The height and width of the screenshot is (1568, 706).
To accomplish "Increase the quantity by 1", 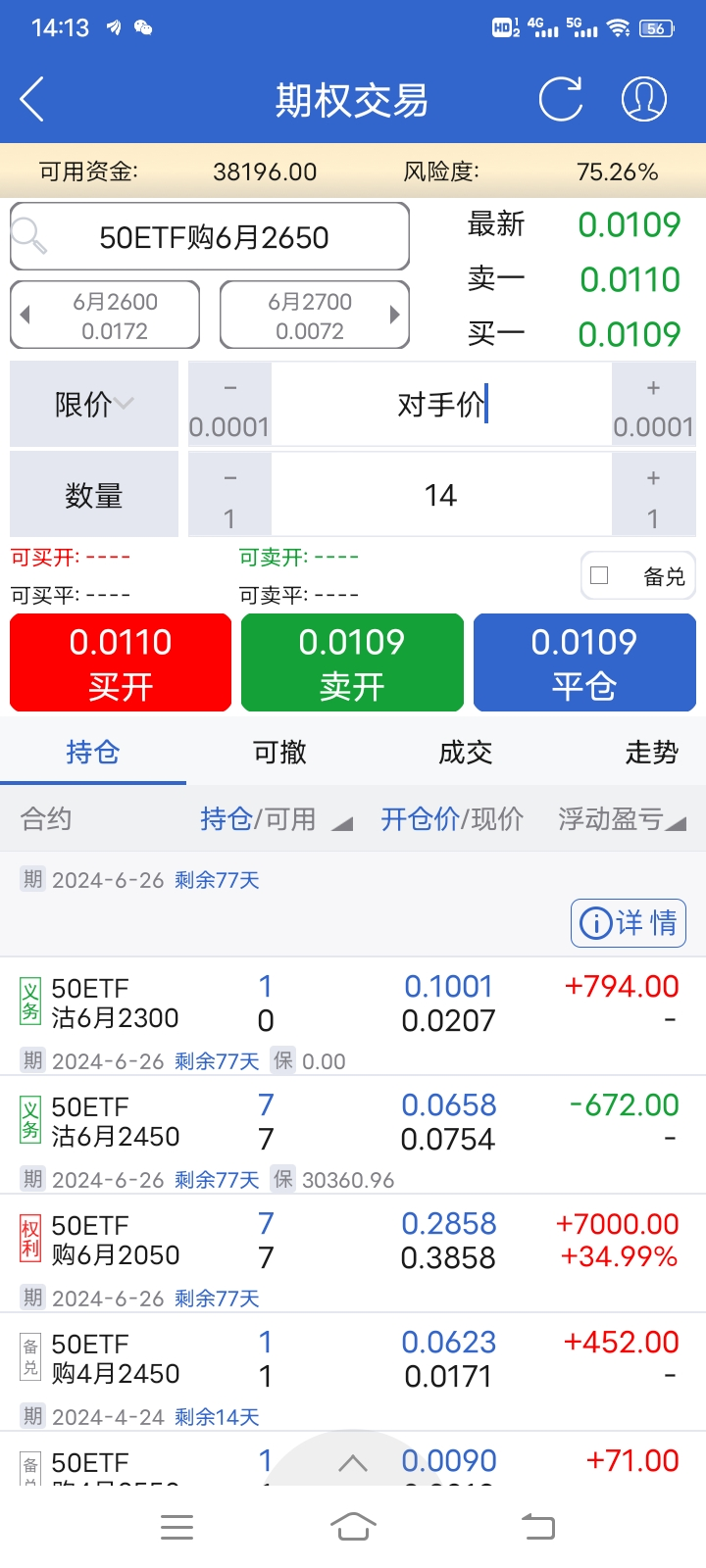I will tap(653, 496).
